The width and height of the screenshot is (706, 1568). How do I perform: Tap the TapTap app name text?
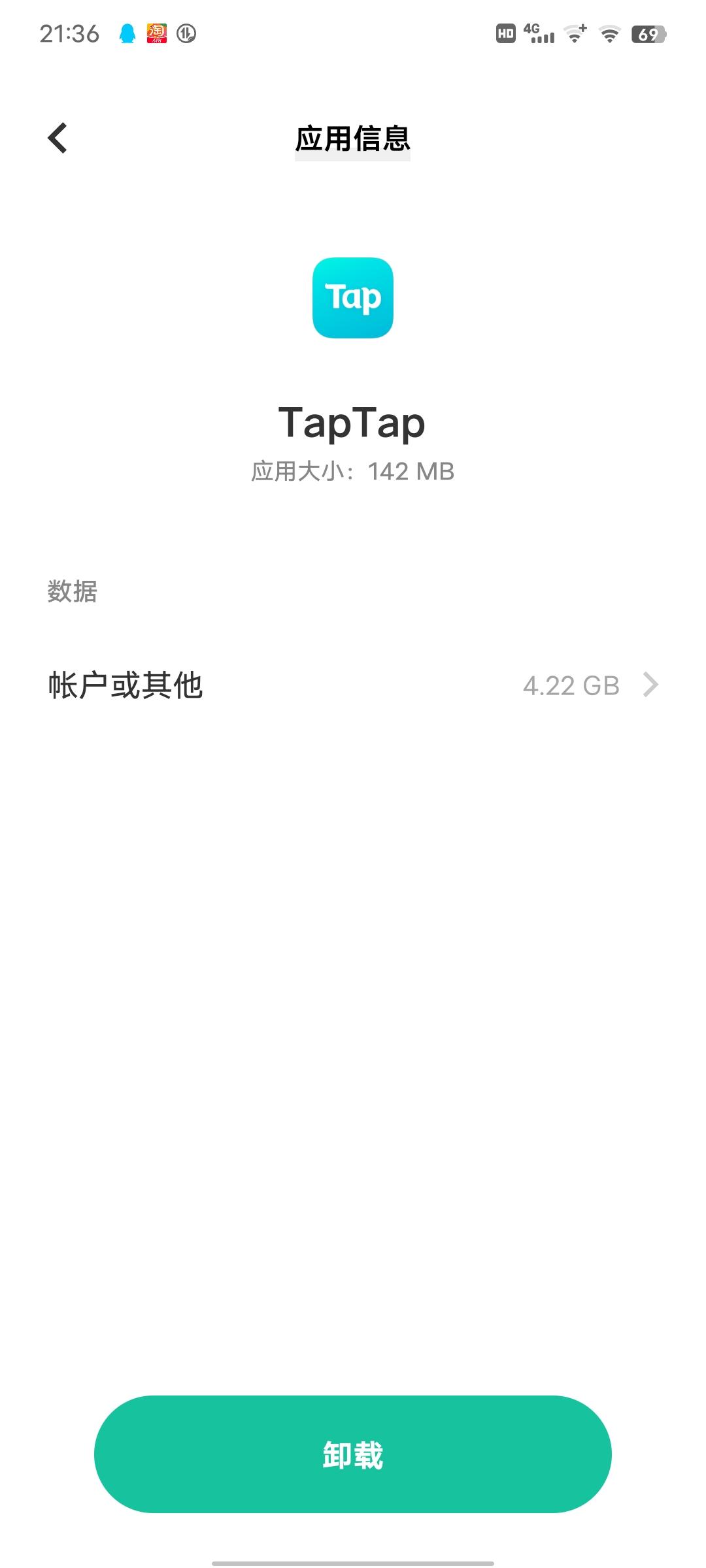pos(353,421)
